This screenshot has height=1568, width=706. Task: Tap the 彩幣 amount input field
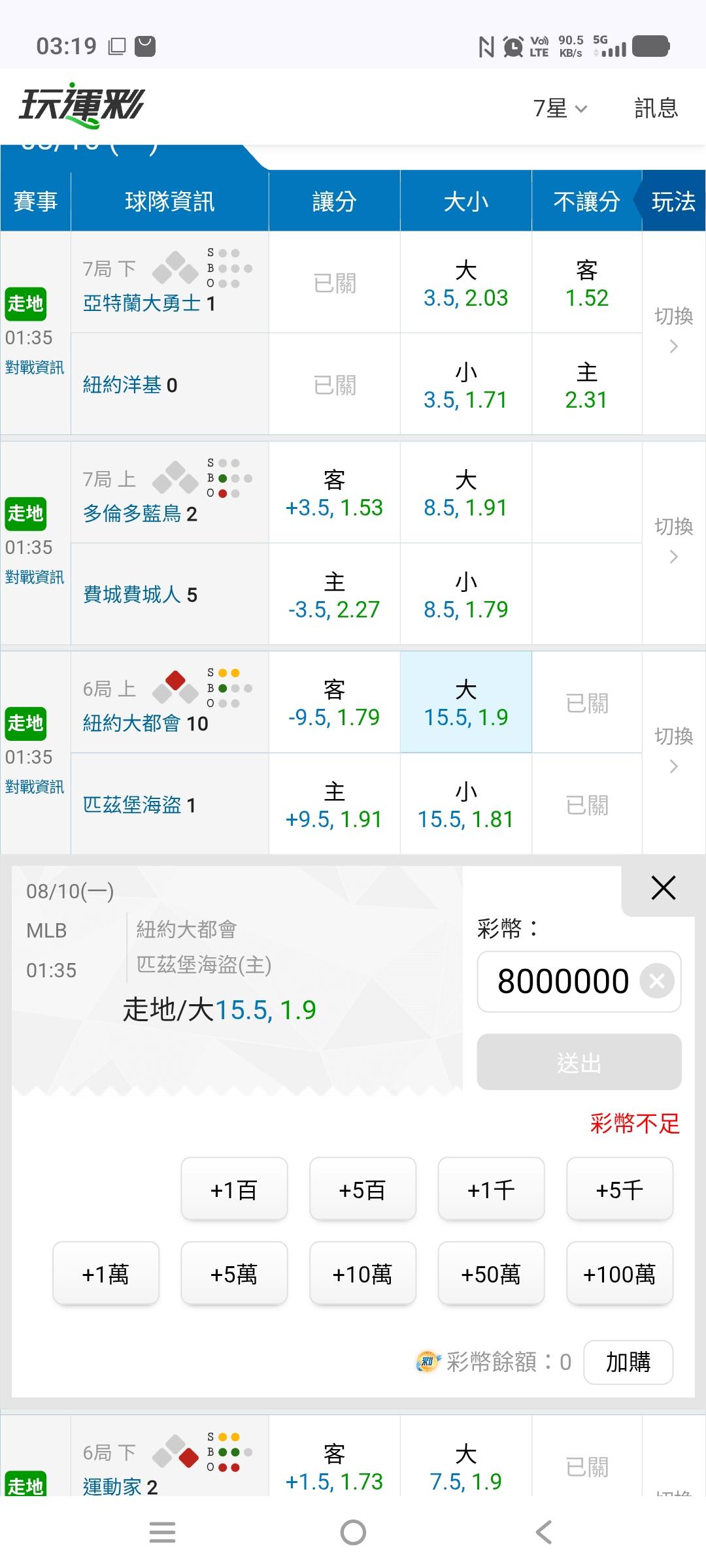579,981
